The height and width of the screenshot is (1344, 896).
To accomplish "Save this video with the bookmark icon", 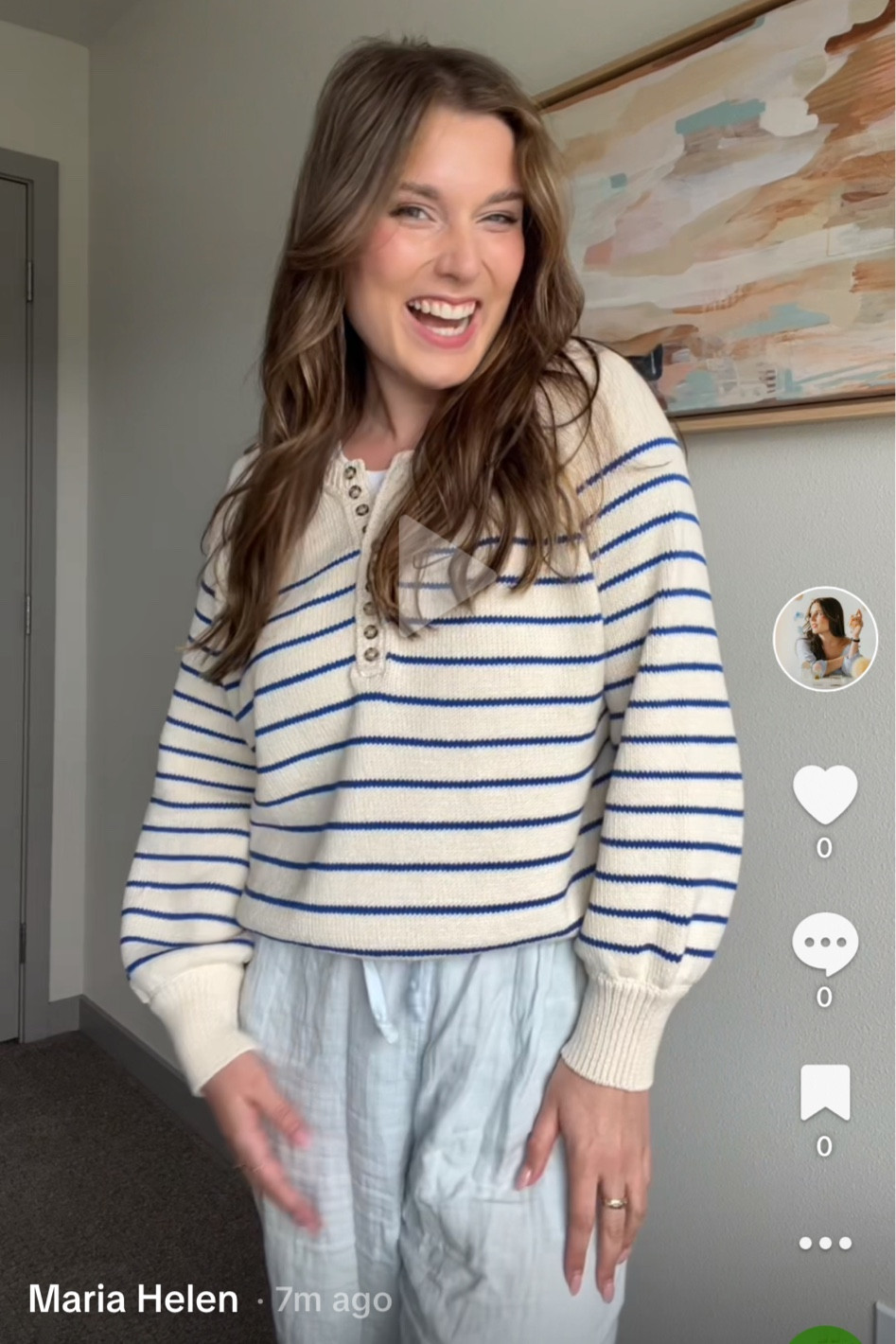I will pyautogui.click(x=825, y=1092).
